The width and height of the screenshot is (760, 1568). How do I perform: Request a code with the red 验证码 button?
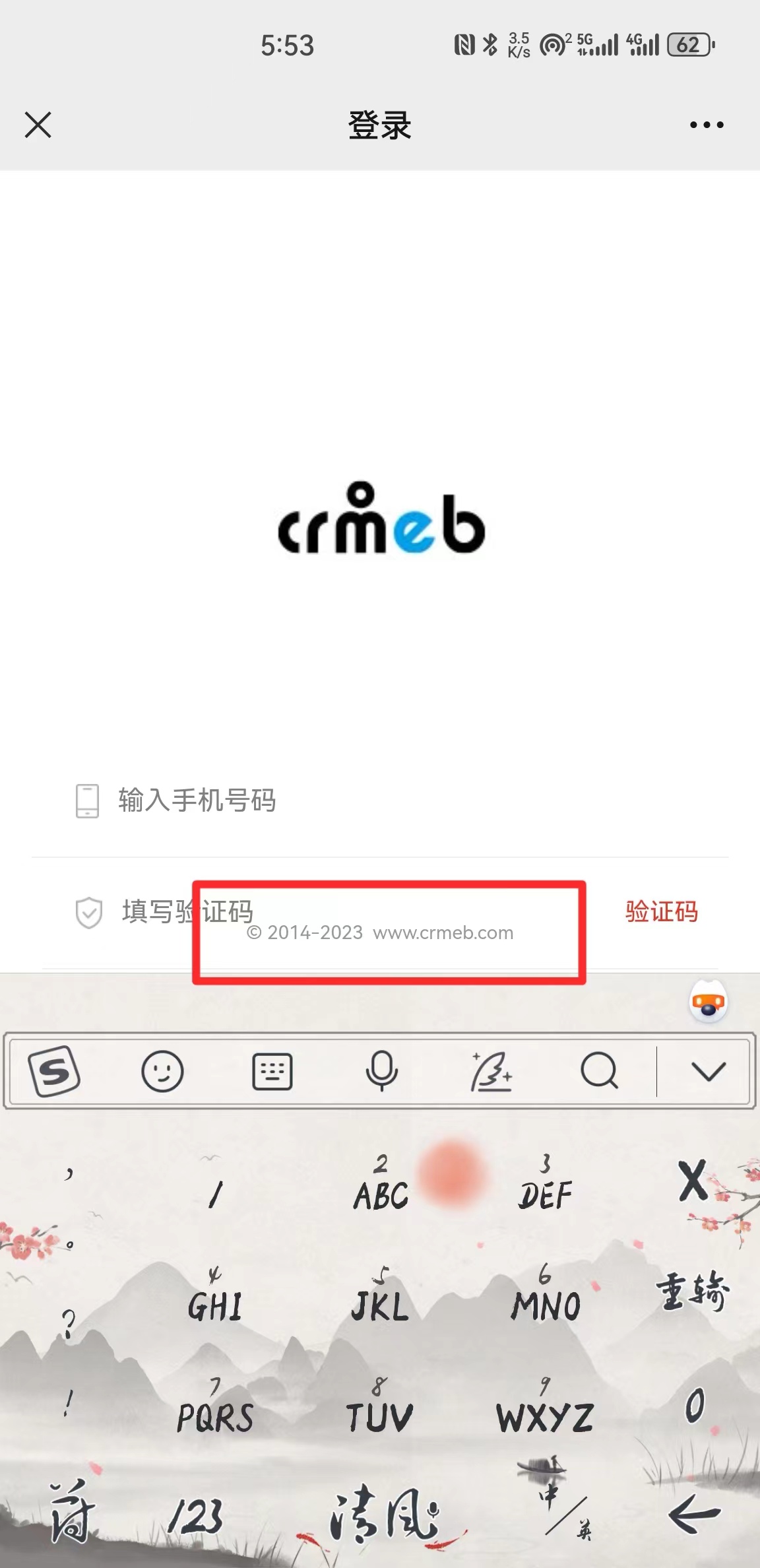(661, 911)
